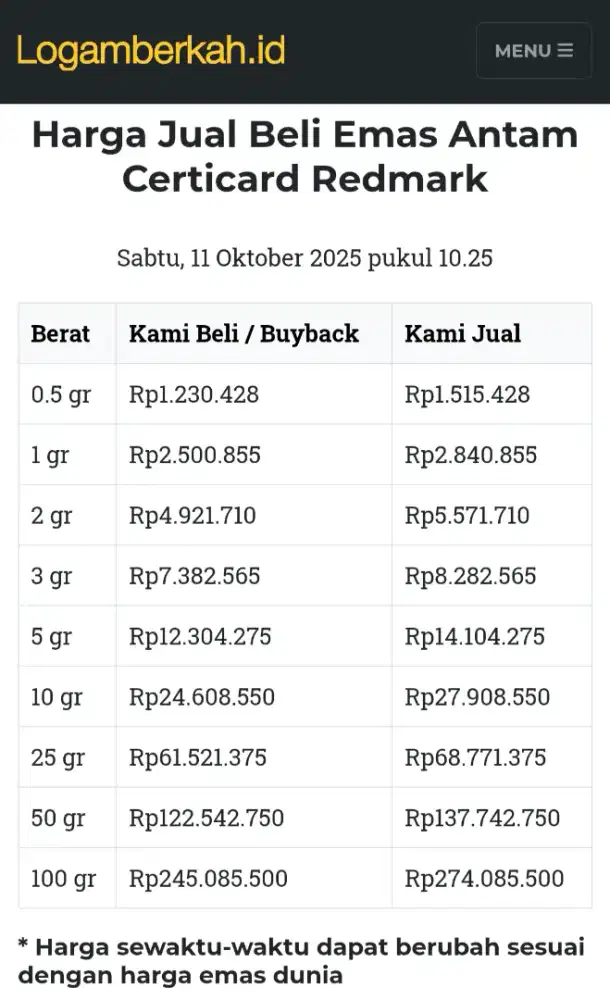Viewport: 610px width, 1000px height.
Task: Go to the Logamberkah.id homepage link
Action: click(x=151, y=51)
